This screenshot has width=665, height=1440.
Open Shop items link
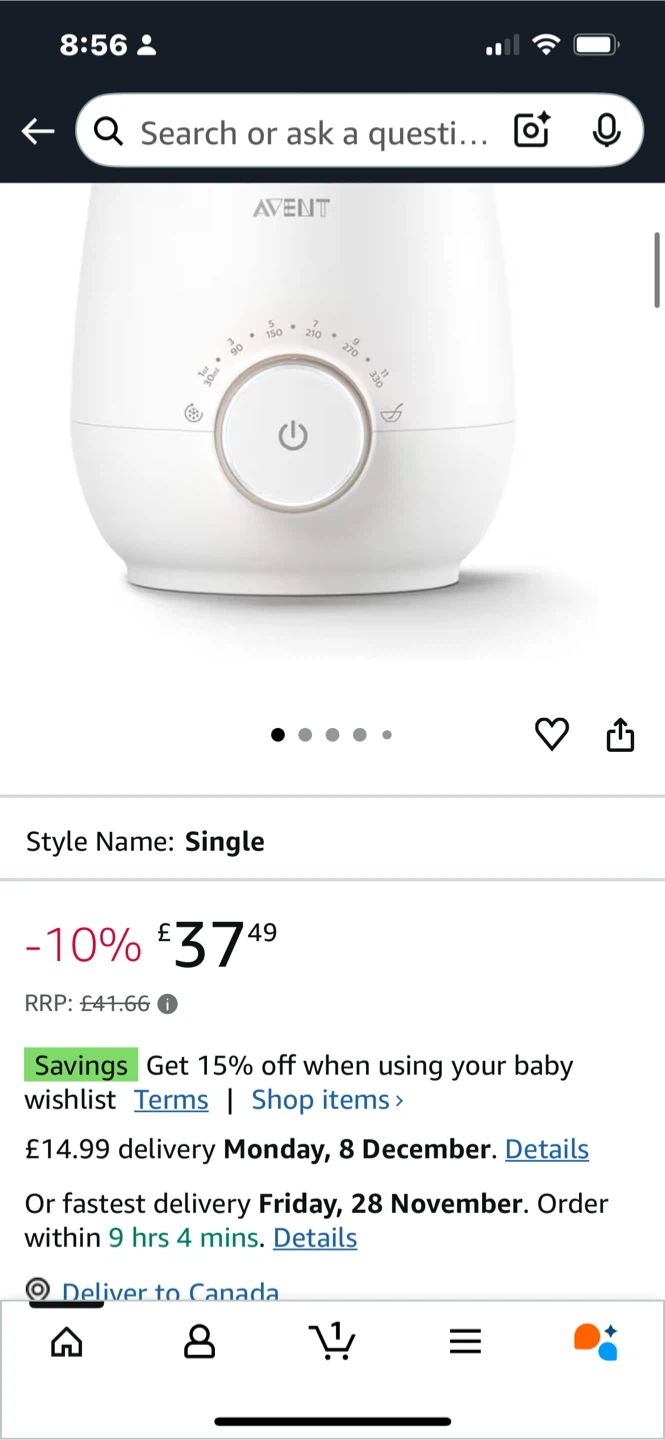click(x=327, y=1100)
